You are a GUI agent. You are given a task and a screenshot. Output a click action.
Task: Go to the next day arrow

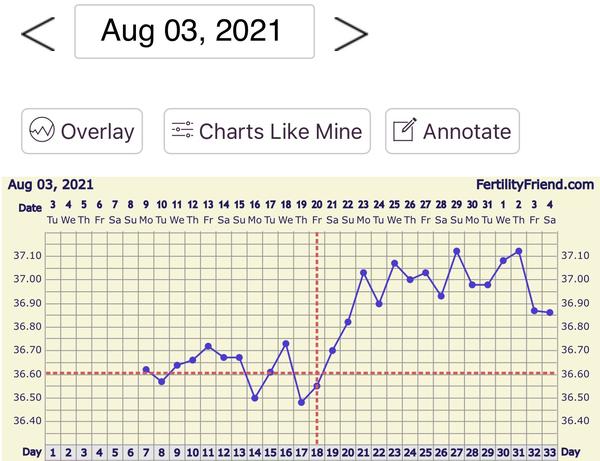point(350,32)
